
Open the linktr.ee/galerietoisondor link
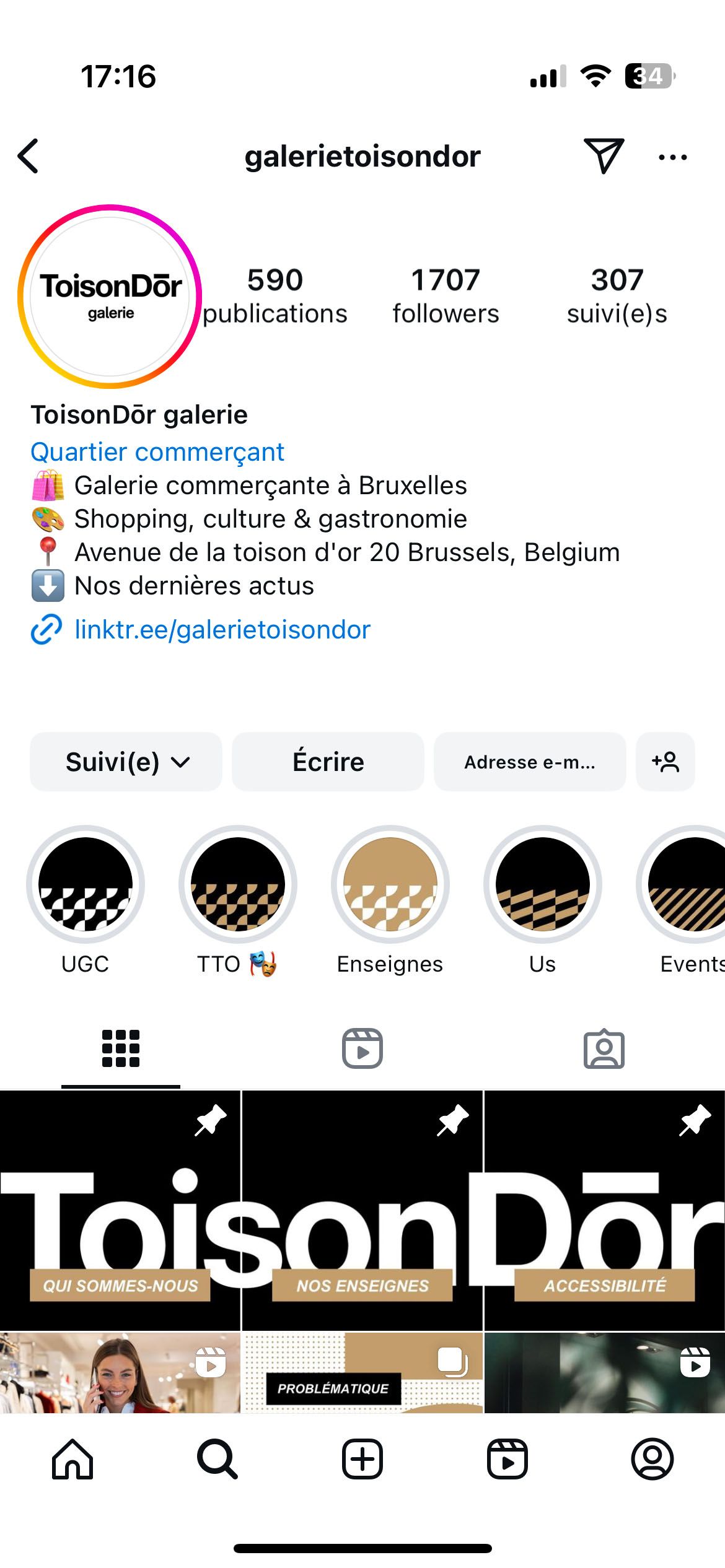[x=222, y=630]
